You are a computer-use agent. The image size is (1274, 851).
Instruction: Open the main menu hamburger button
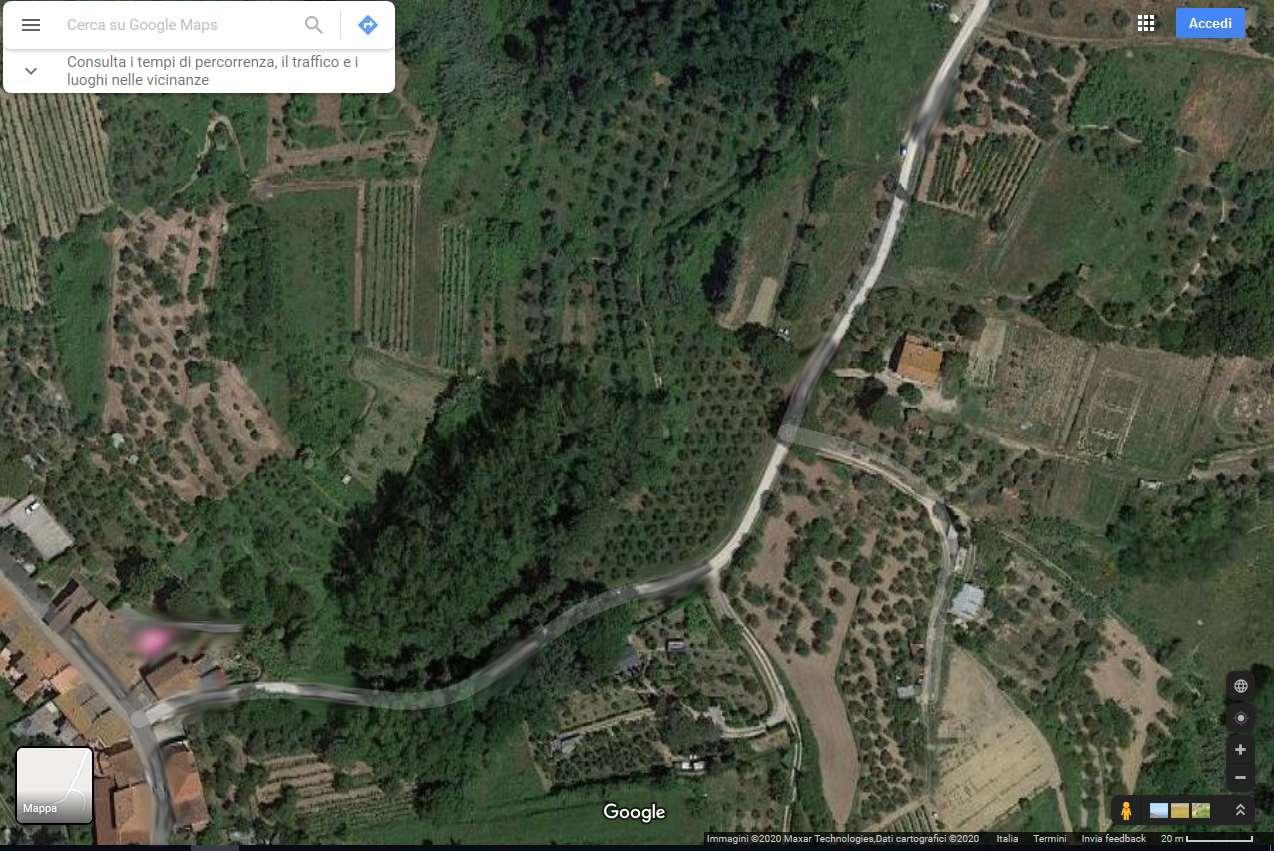click(x=31, y=25)
